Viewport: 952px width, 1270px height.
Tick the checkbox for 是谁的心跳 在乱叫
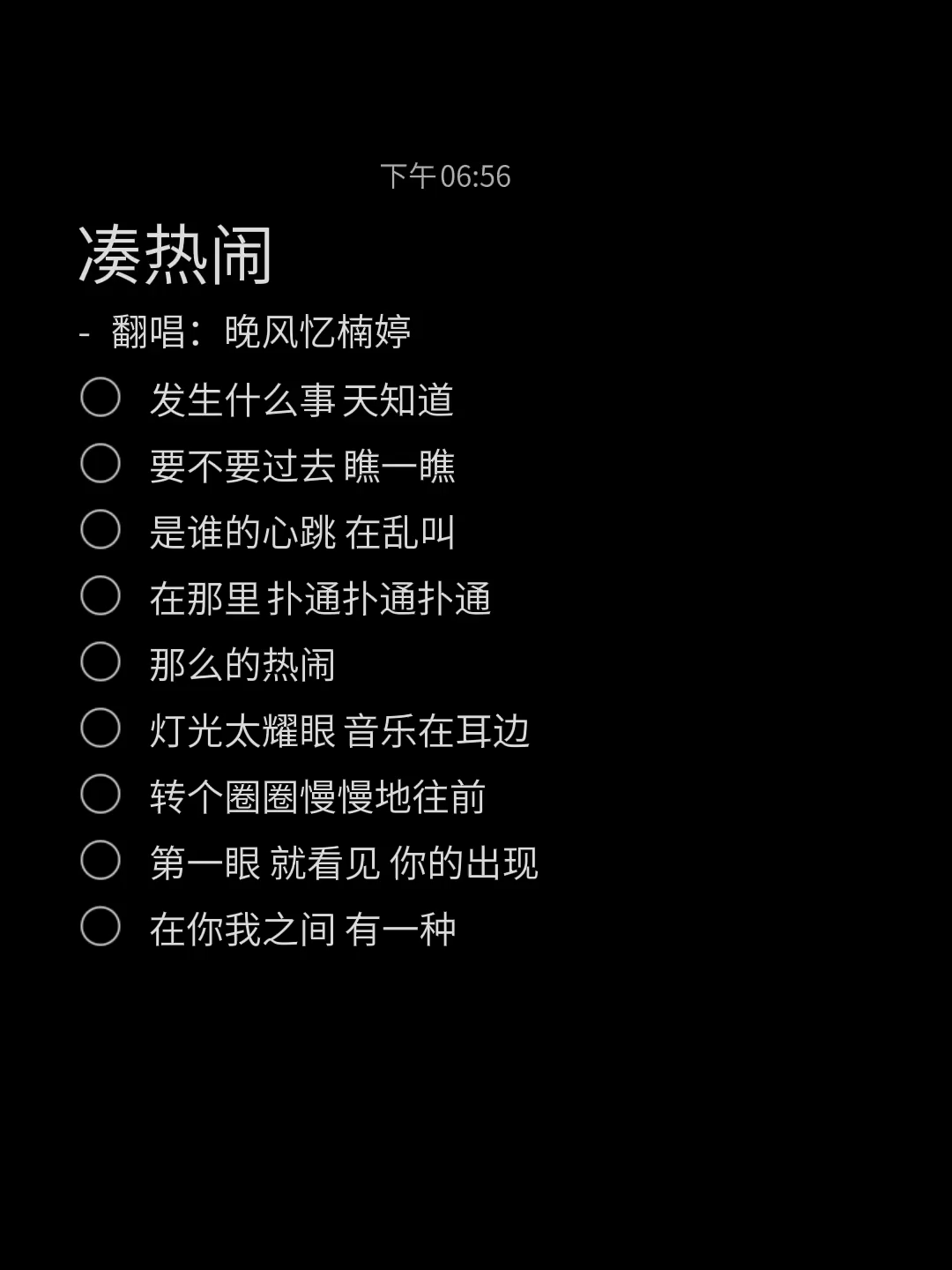tap(100, 530)
